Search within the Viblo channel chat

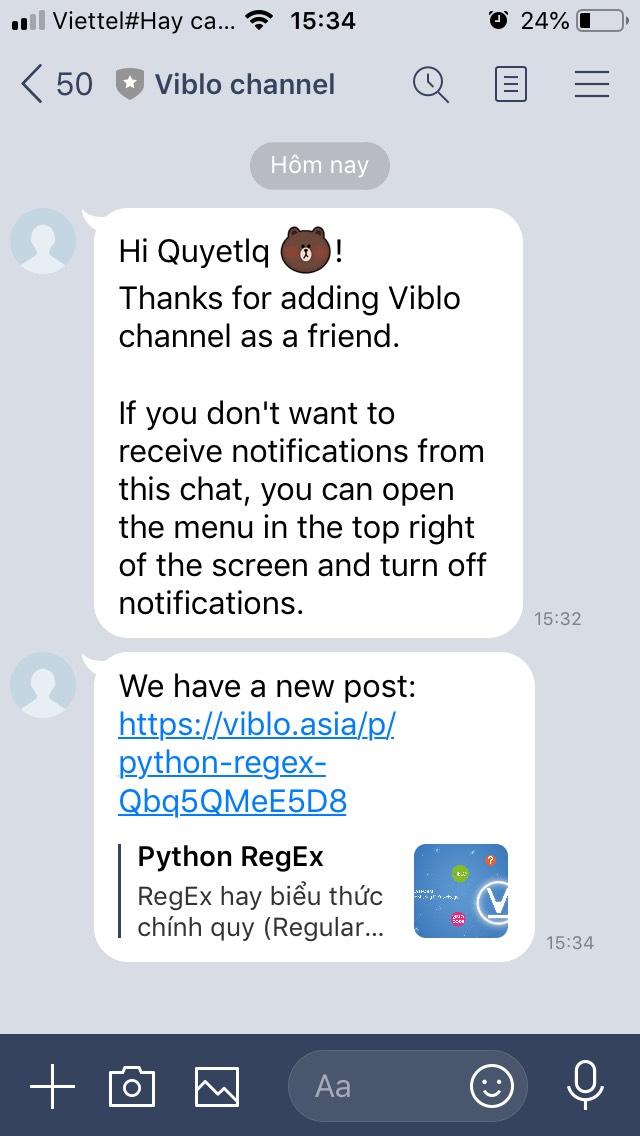coord(430,85)
